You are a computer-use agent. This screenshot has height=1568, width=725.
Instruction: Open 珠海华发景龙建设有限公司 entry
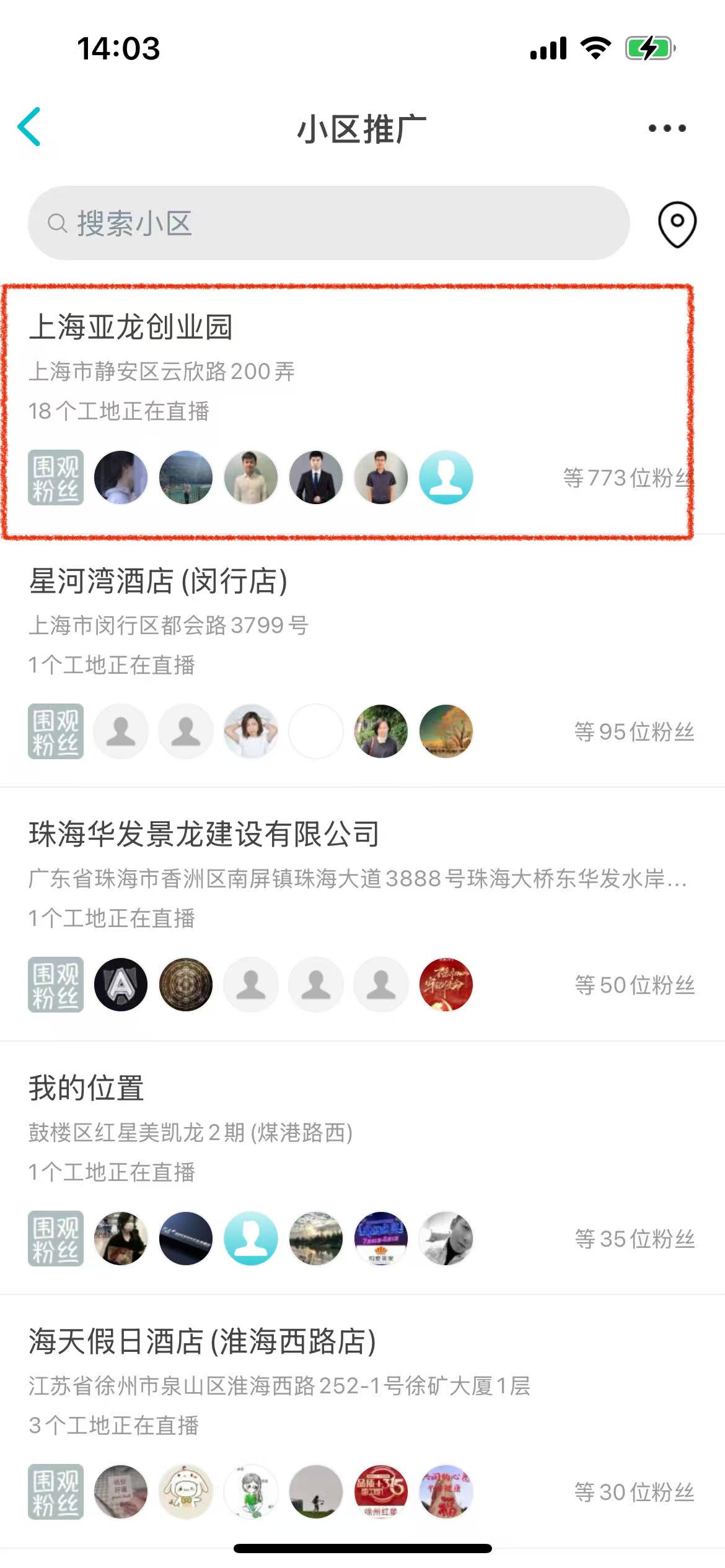coord(204,834)
